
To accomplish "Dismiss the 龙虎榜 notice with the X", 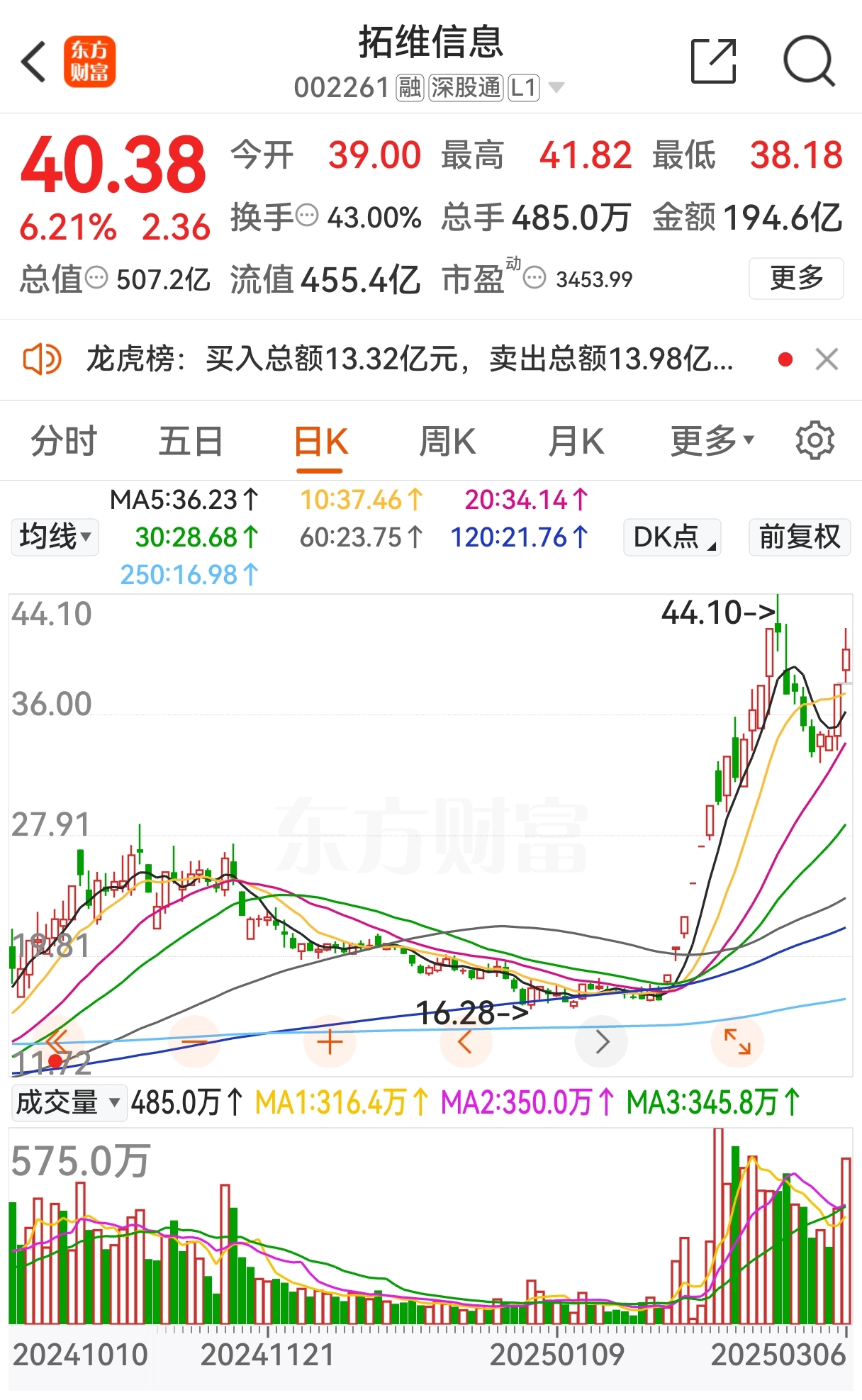I will [827, 360].
